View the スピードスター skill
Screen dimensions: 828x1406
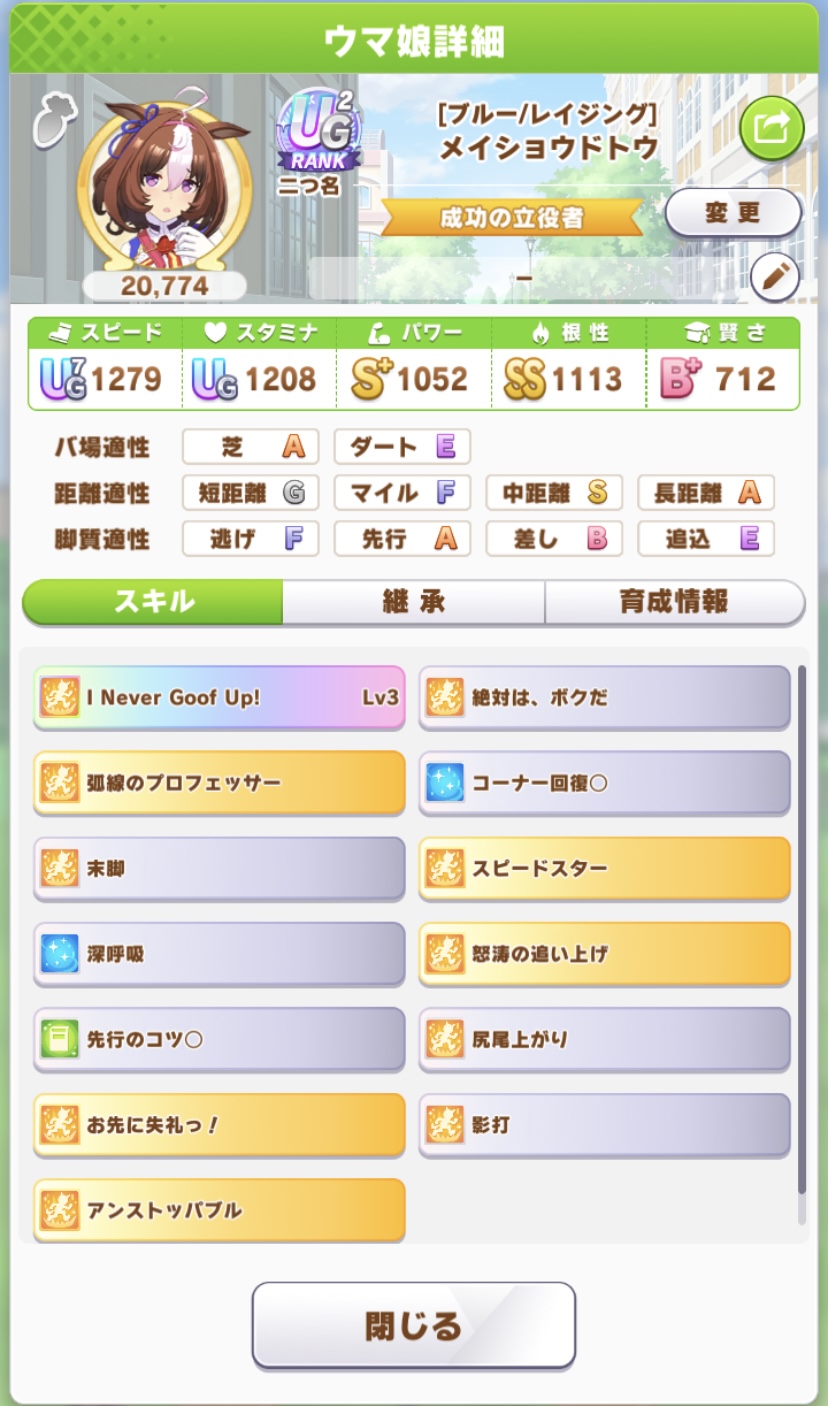point(604,869)
